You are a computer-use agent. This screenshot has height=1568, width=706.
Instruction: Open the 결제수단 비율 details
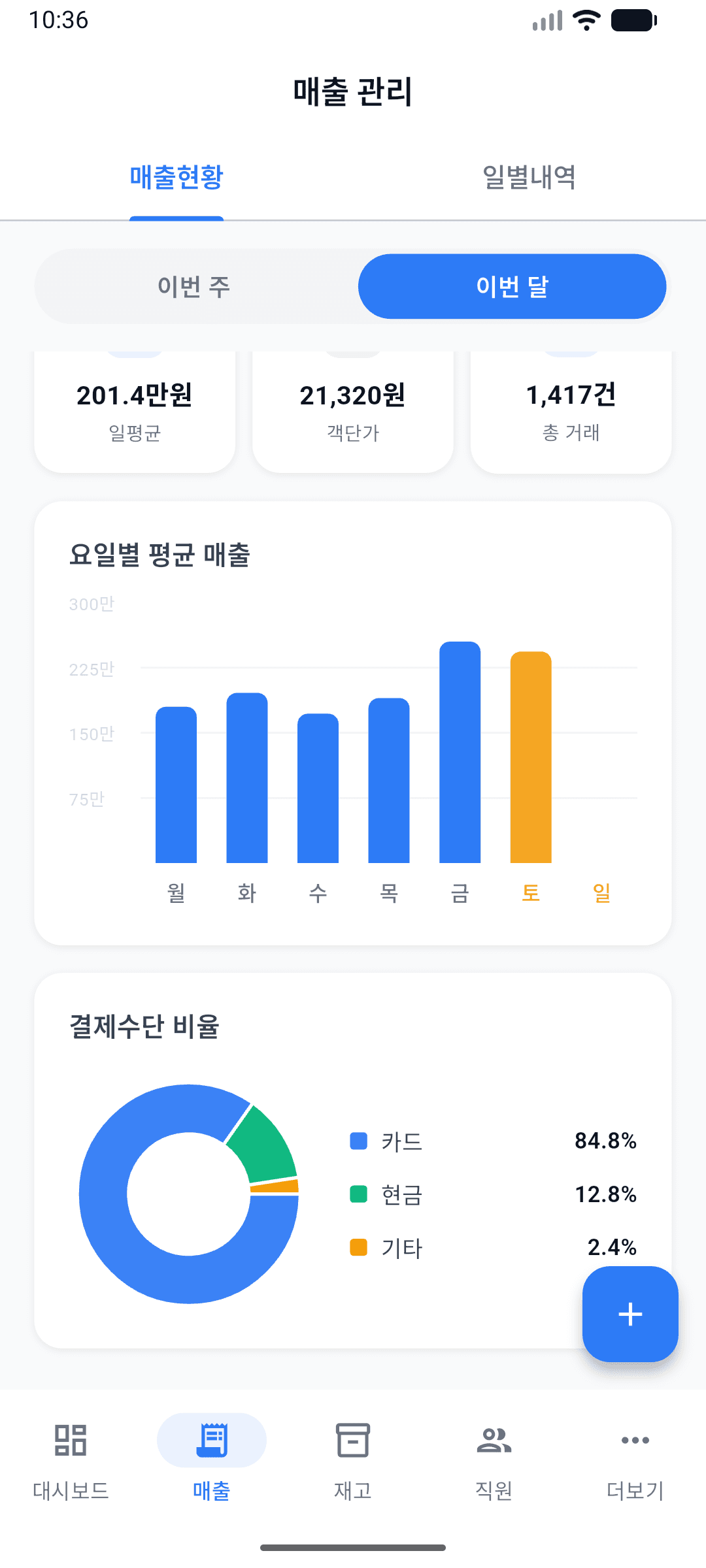pos(145,1022)
